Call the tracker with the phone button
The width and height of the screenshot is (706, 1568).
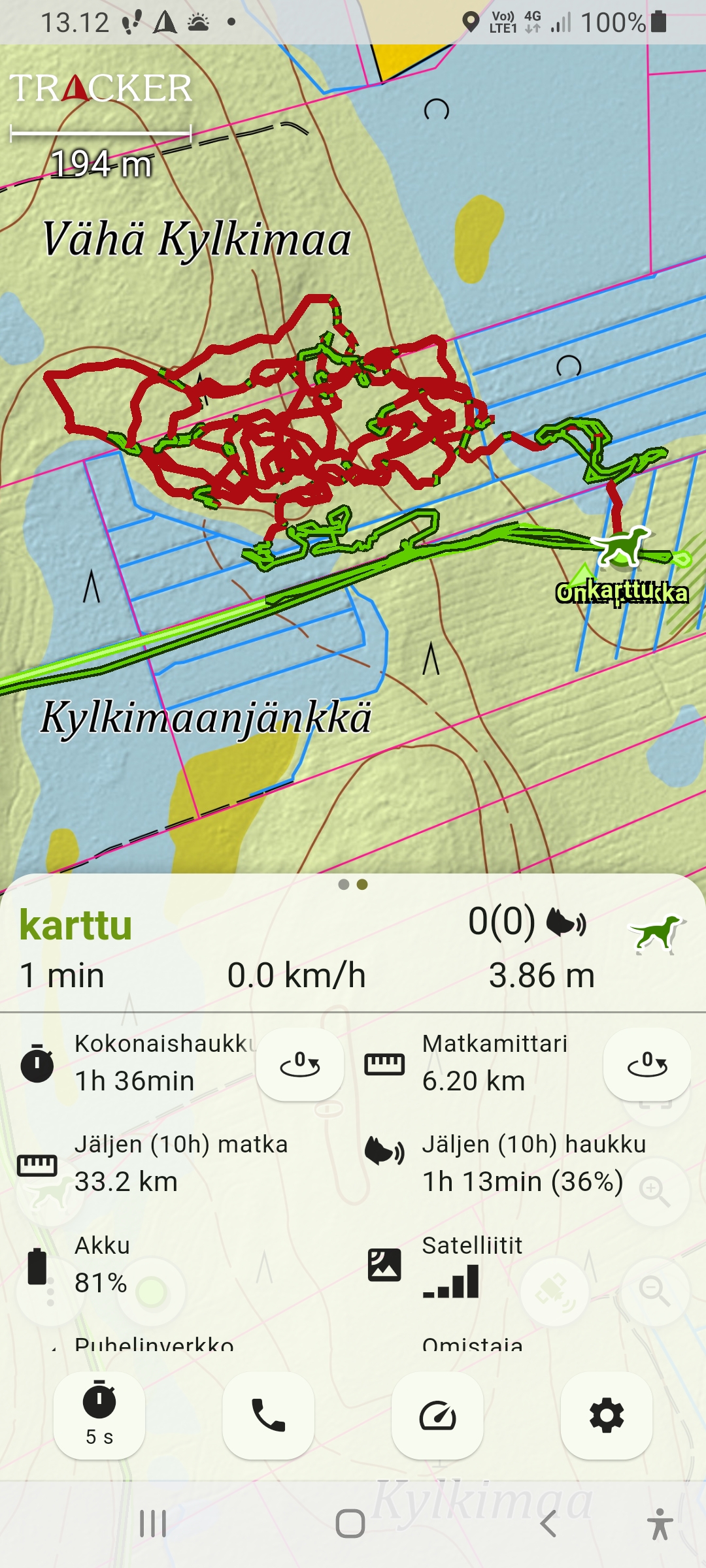point(268,1415)
